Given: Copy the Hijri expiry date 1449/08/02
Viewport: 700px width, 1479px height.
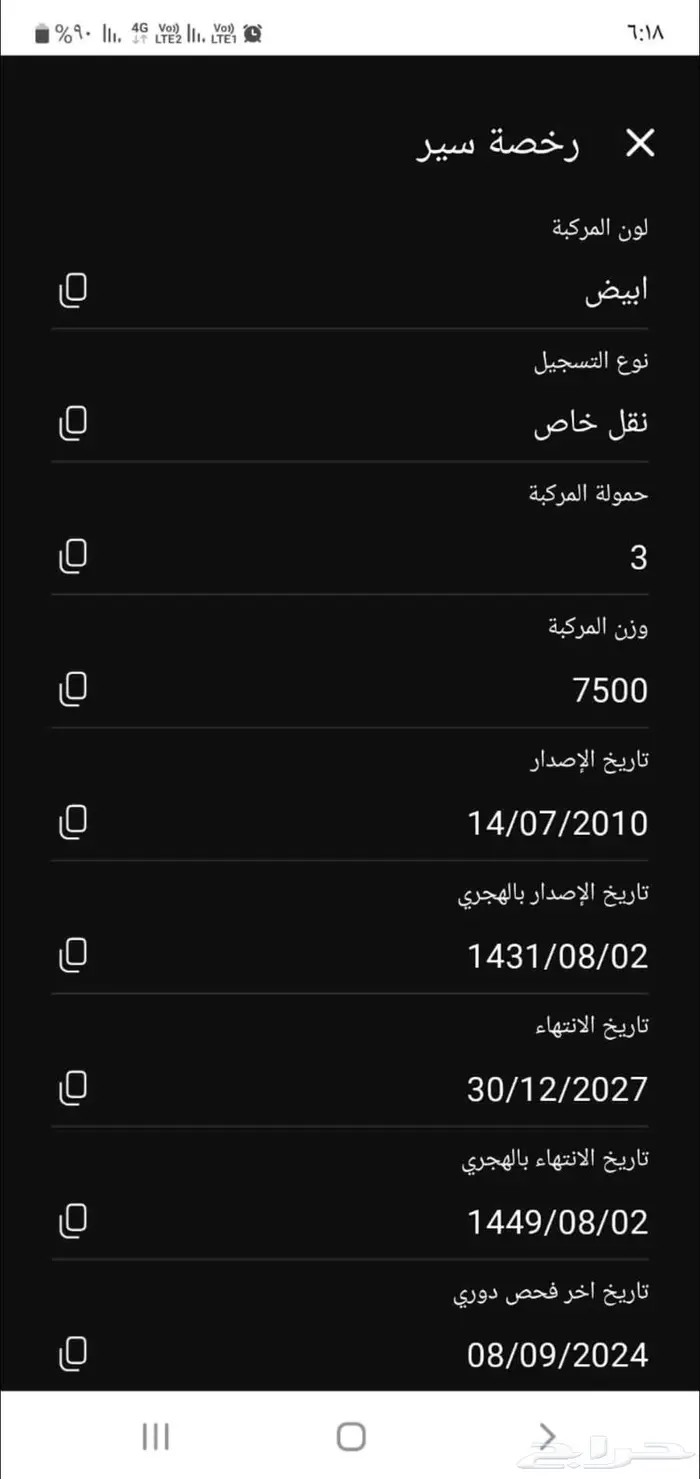Looking at the screenshot, I should (72, 1220).
